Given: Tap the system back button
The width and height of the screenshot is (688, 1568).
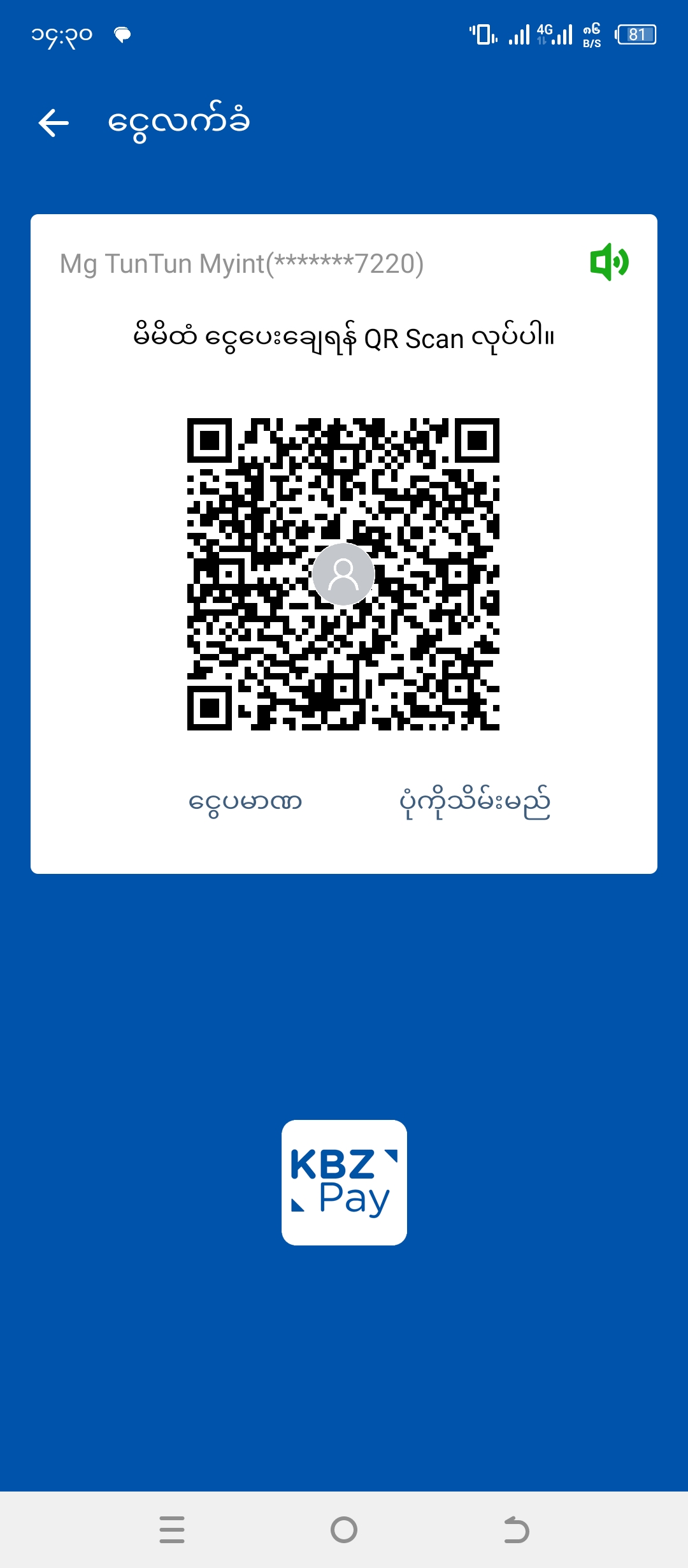Looking at the screenshot, I should 516,1529.
